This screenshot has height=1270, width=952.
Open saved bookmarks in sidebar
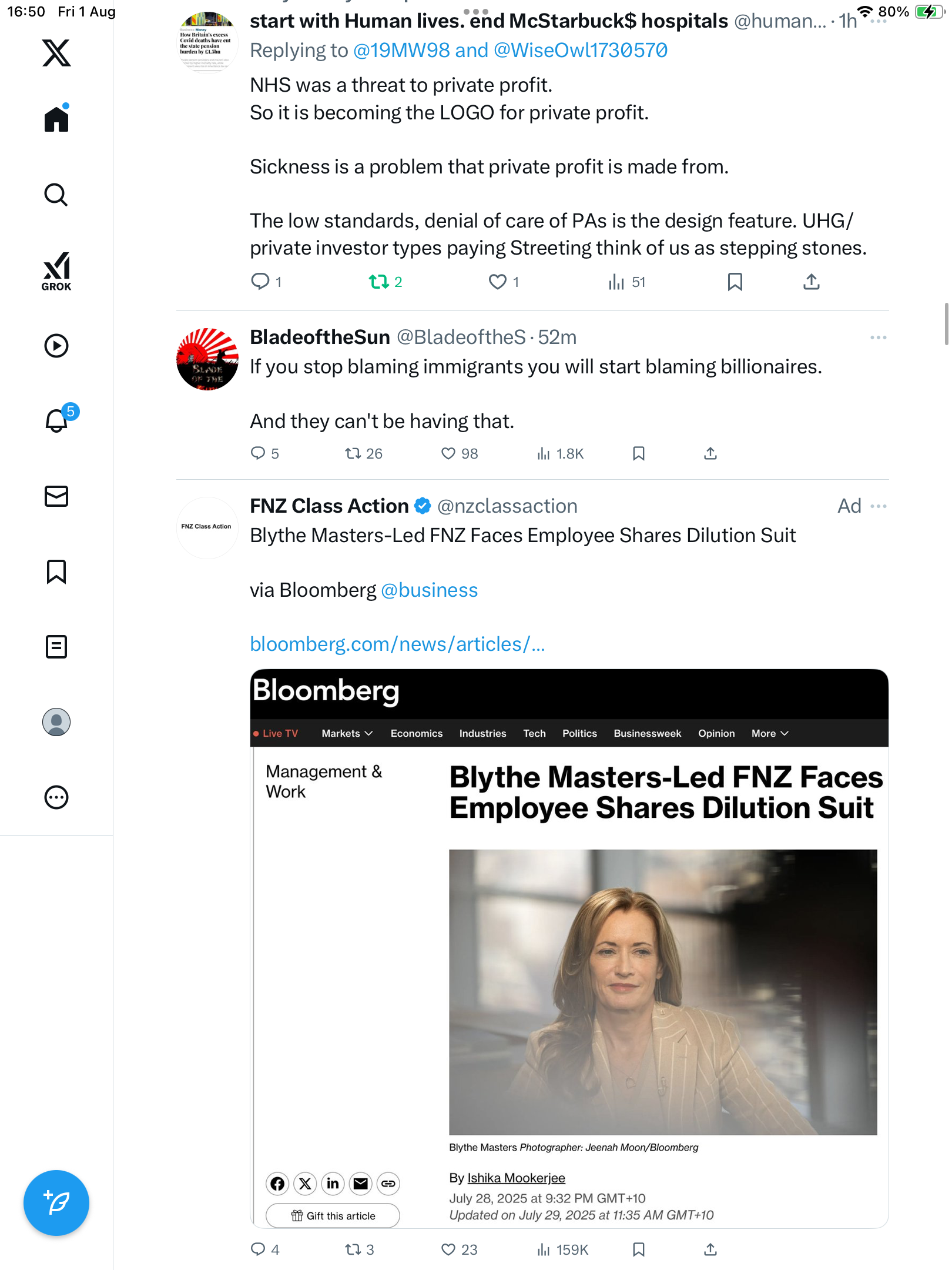tap(56, 571)
